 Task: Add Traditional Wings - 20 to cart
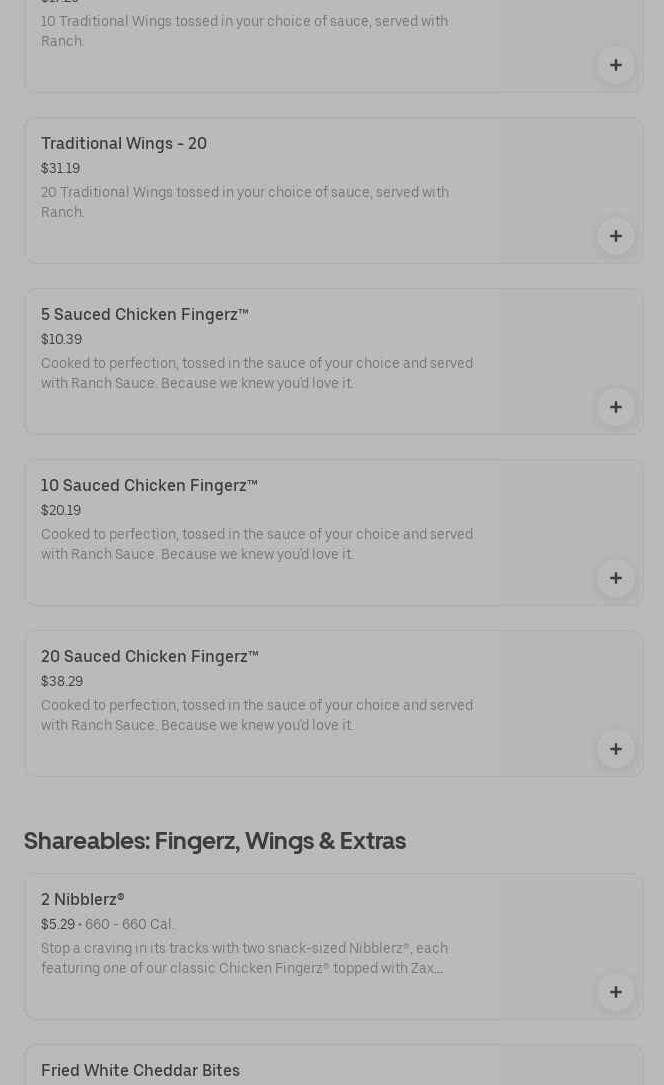click(615, 236)
